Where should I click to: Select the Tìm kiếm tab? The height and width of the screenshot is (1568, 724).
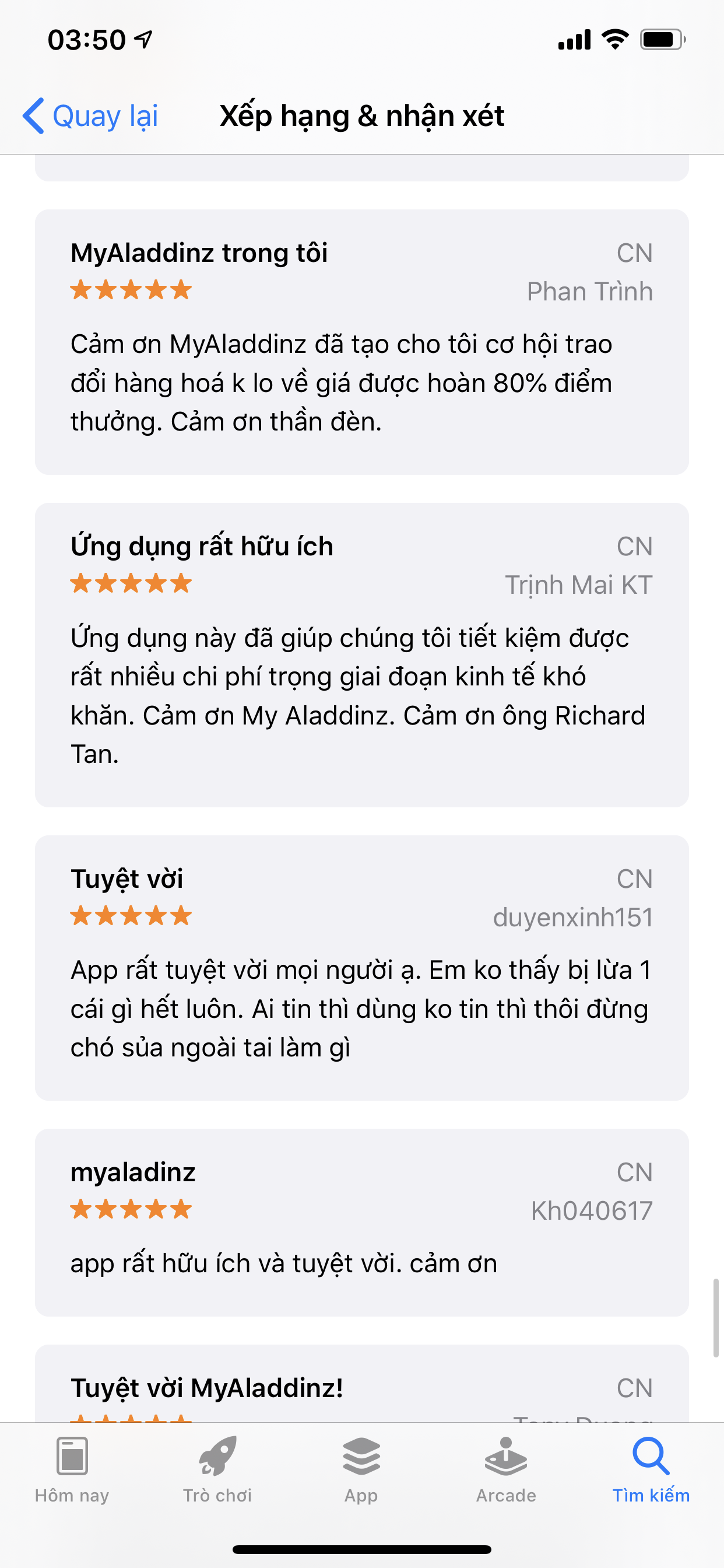(x=651, y=1468)
